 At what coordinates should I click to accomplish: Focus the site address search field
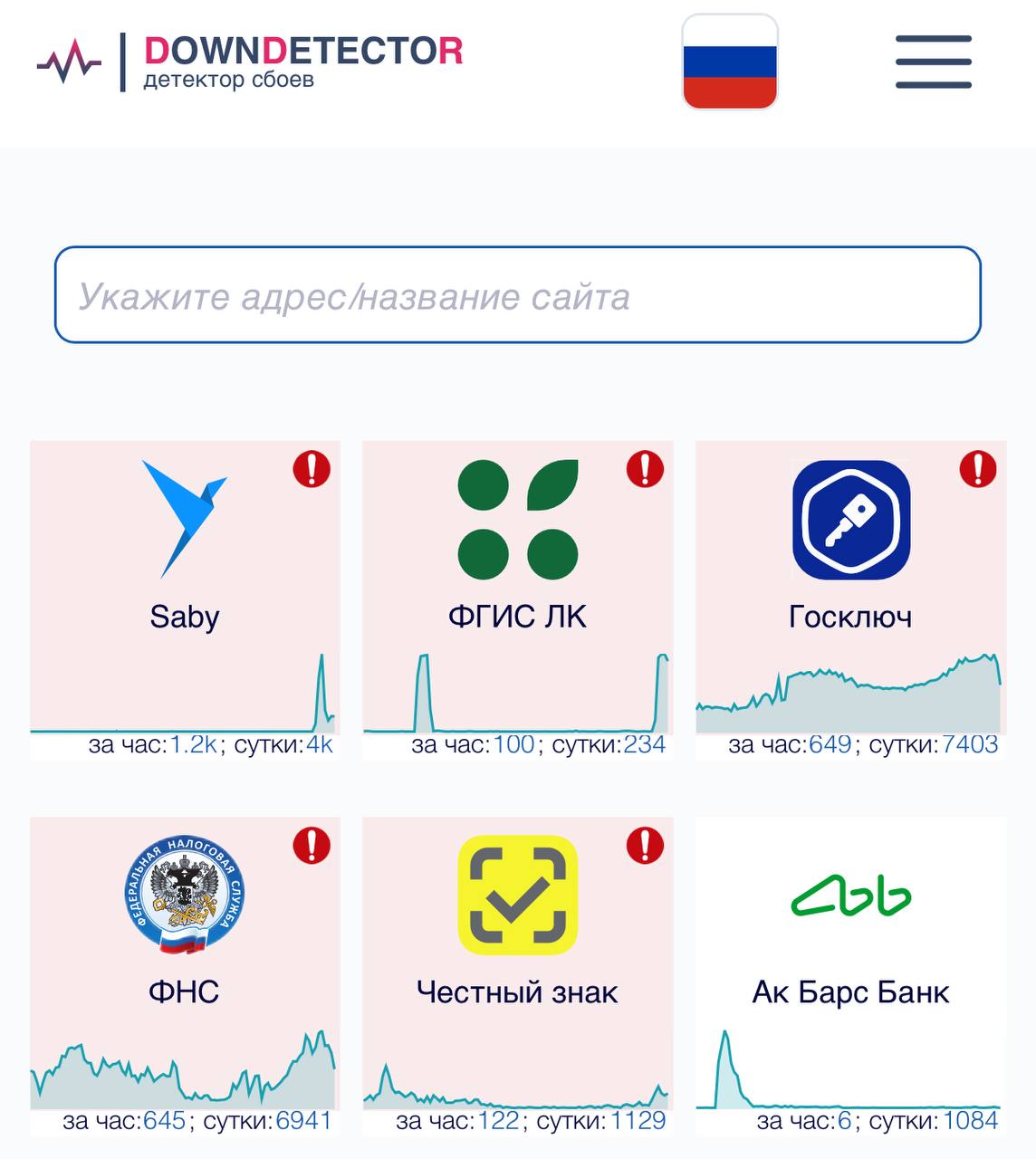tap(517, 295)
